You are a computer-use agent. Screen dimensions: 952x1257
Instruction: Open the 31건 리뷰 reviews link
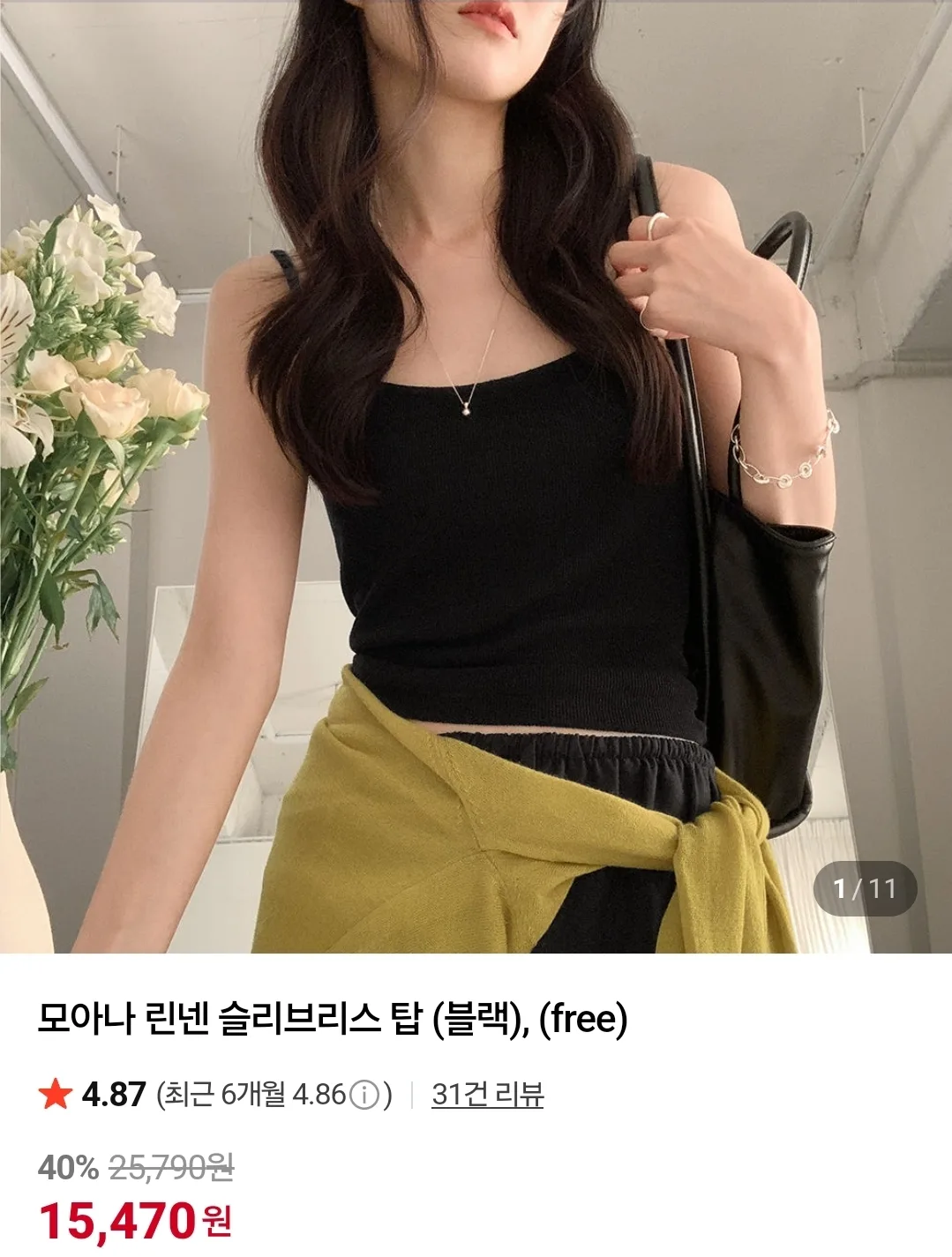487,1095
